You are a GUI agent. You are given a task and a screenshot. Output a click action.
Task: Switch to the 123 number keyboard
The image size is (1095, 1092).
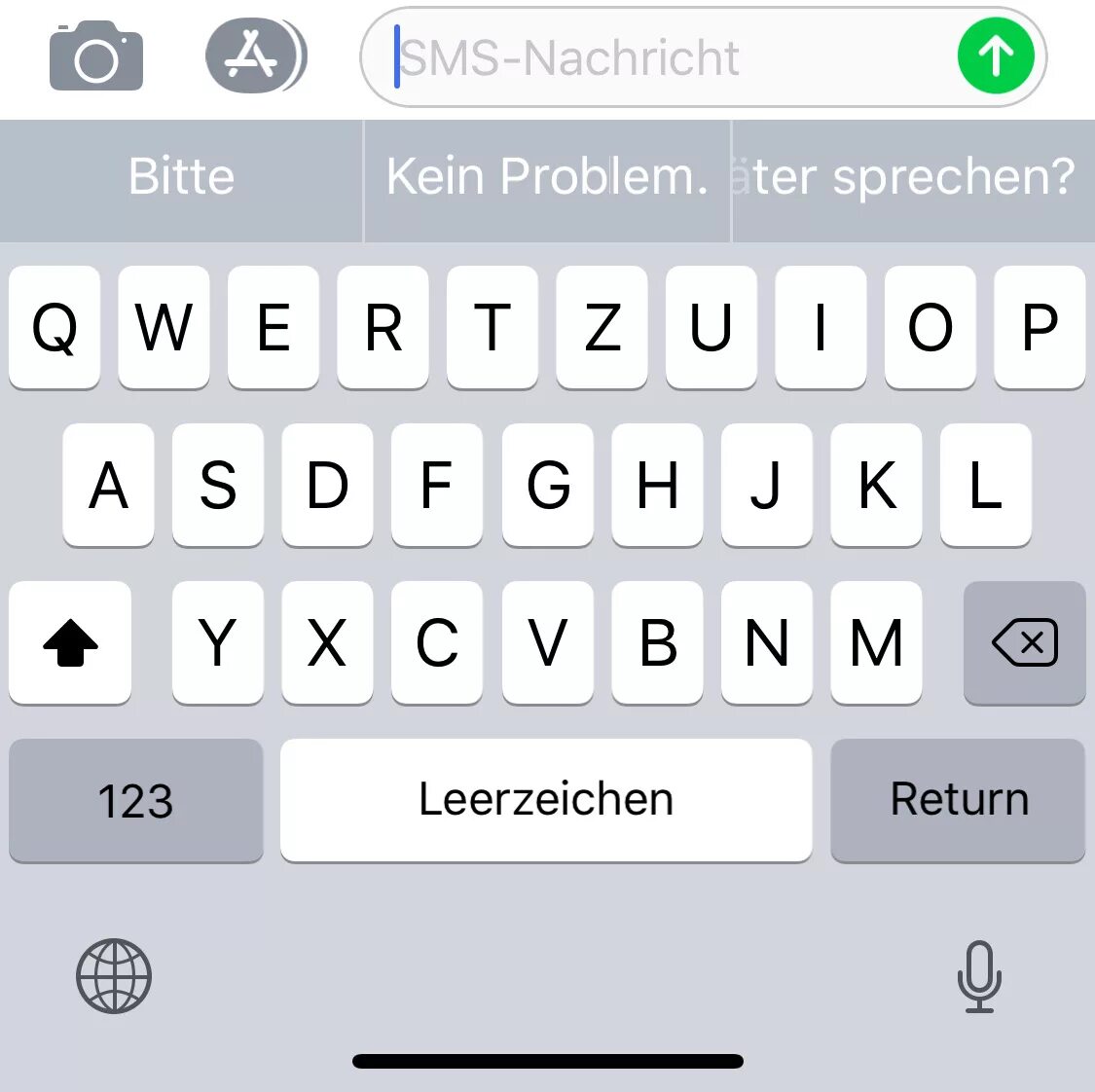135,800
